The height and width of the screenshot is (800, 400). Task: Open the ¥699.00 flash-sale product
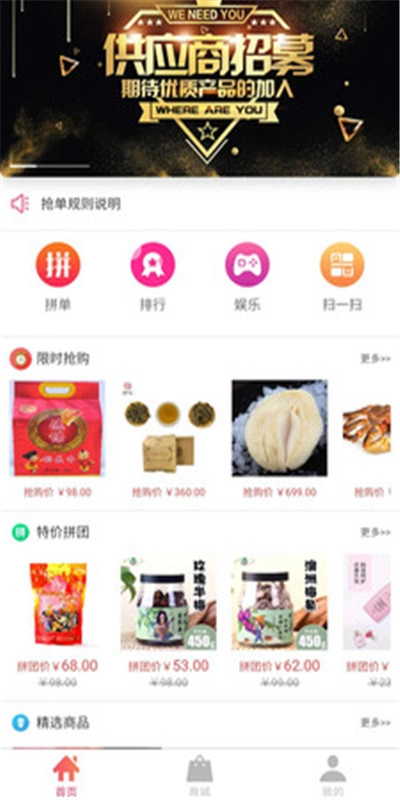point(280,439)
